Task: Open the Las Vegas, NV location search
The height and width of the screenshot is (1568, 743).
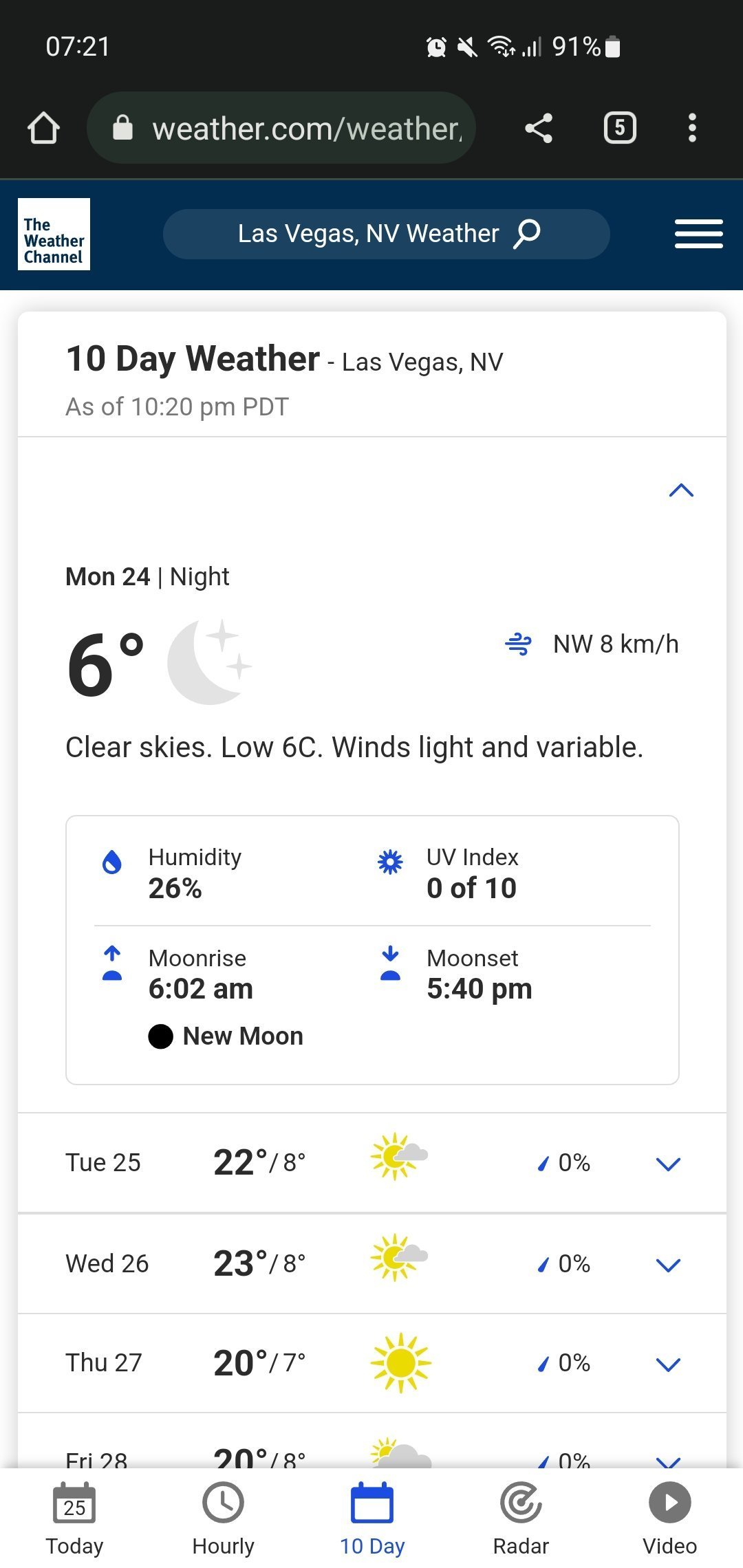Action: point(387,234)
